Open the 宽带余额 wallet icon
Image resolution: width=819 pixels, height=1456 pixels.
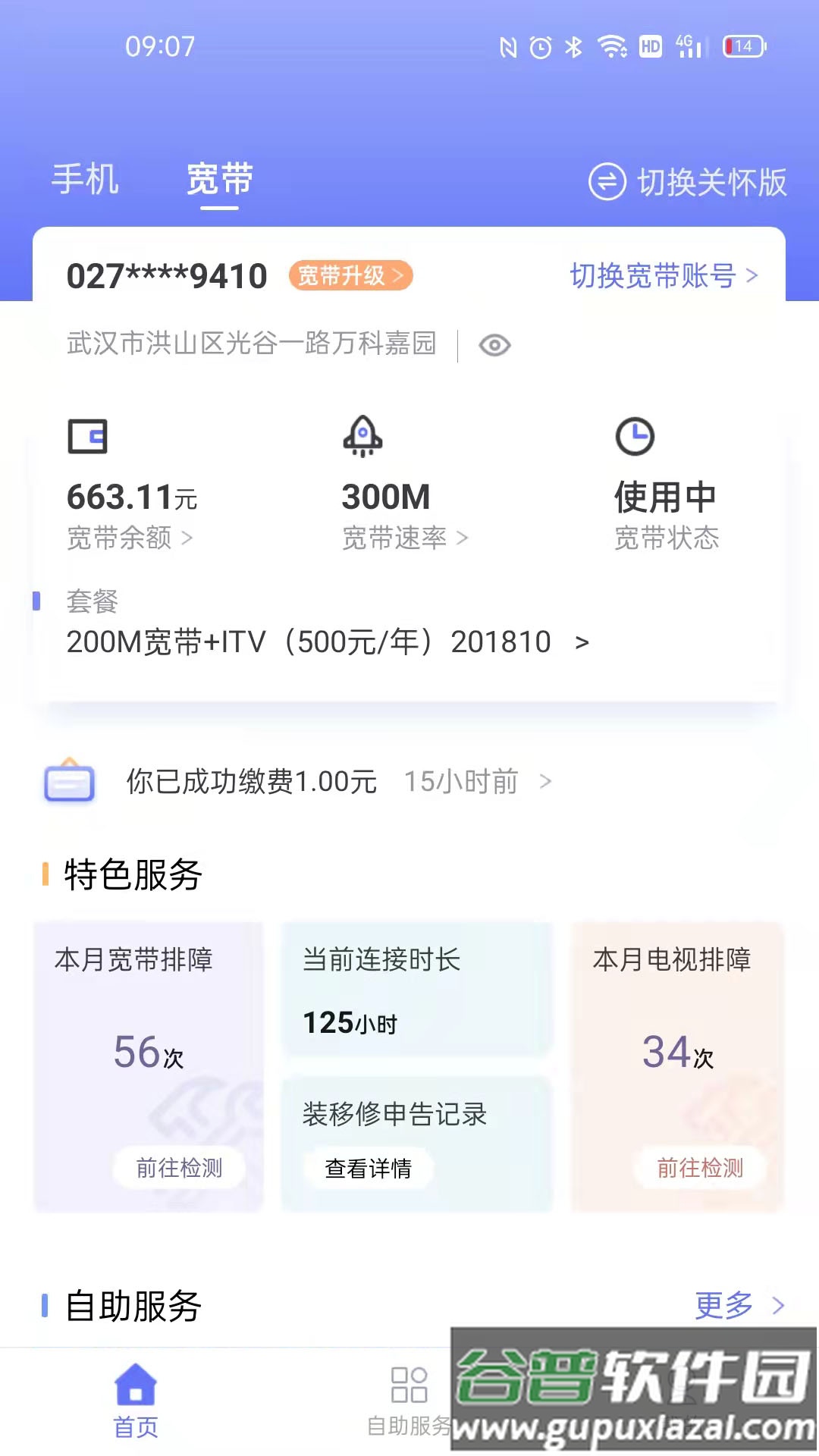tap(86, 438)
